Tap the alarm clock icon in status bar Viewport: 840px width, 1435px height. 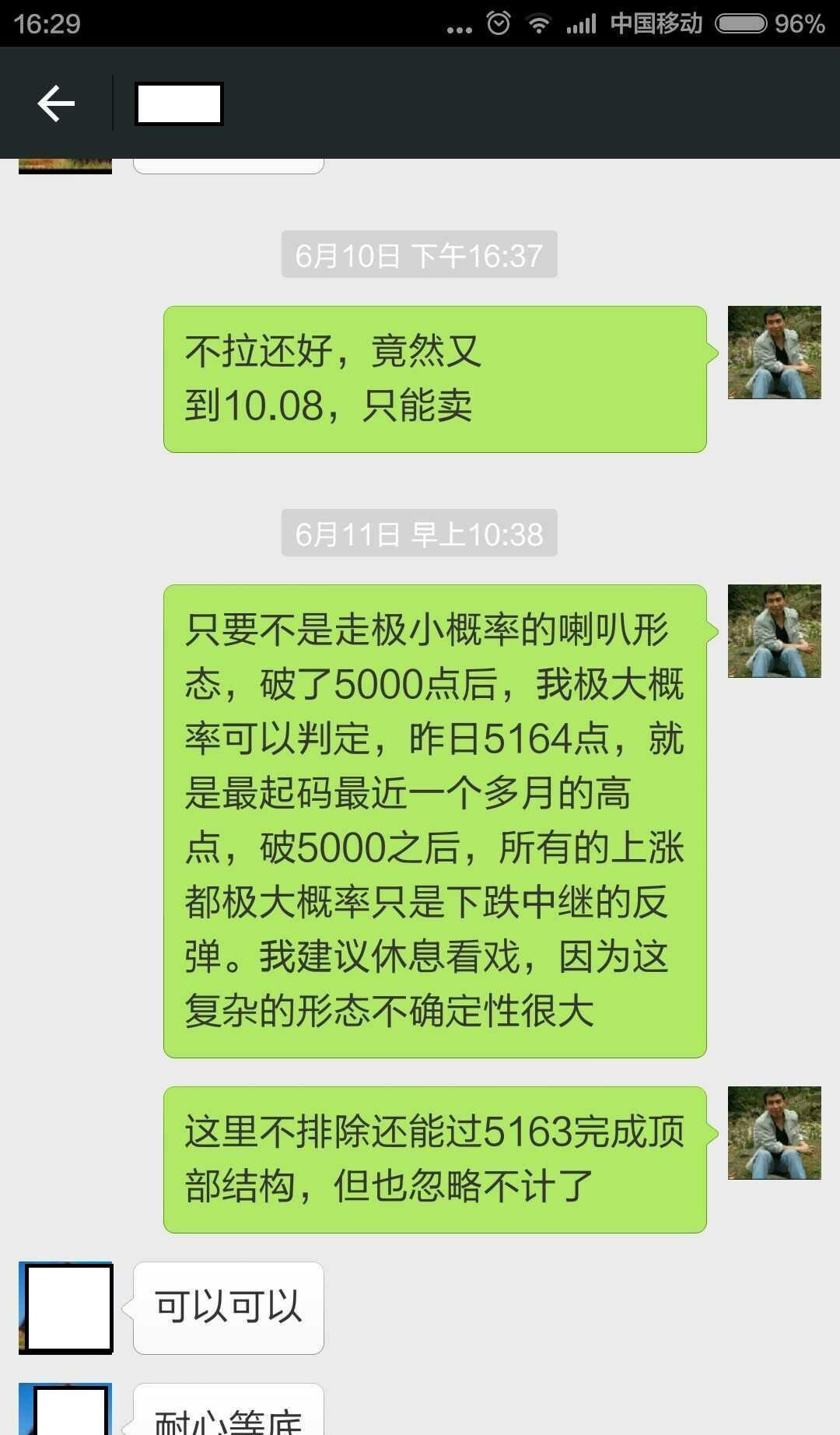498,23
